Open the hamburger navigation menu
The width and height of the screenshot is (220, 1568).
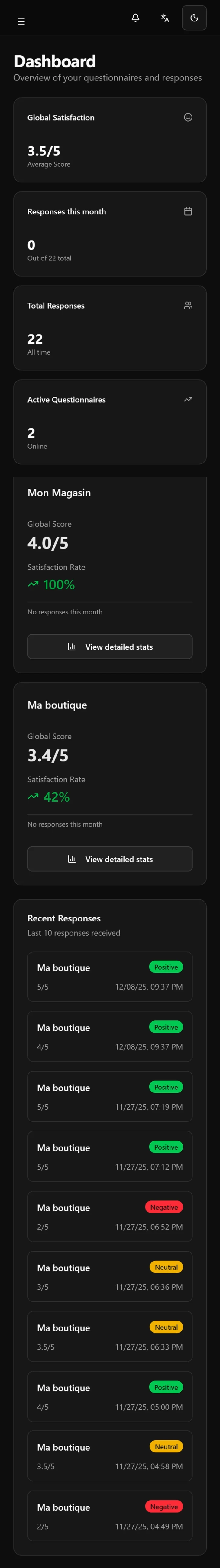21,21
